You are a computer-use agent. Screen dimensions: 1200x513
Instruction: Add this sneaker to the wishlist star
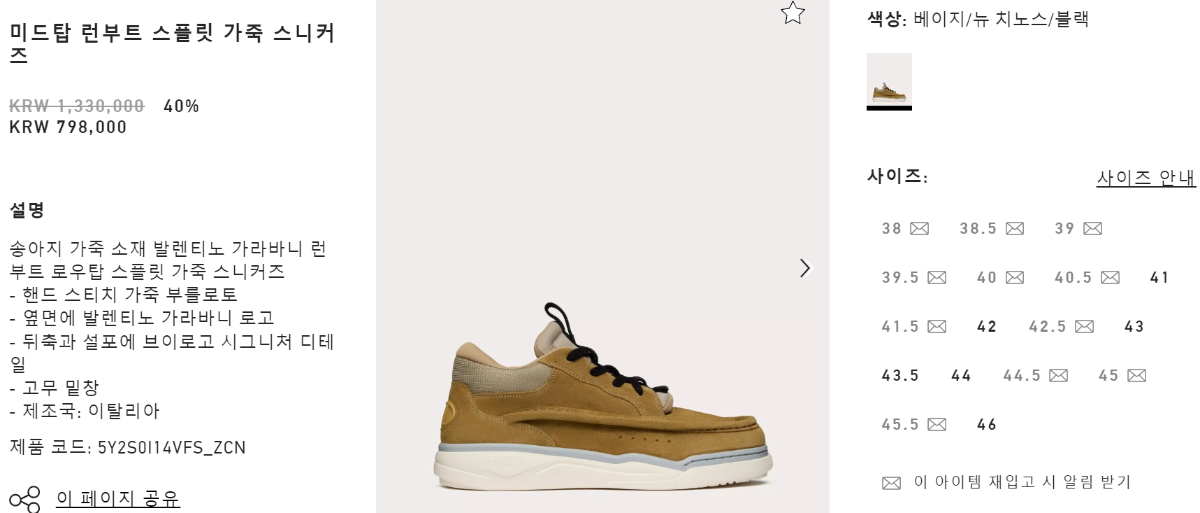(793, 13)
